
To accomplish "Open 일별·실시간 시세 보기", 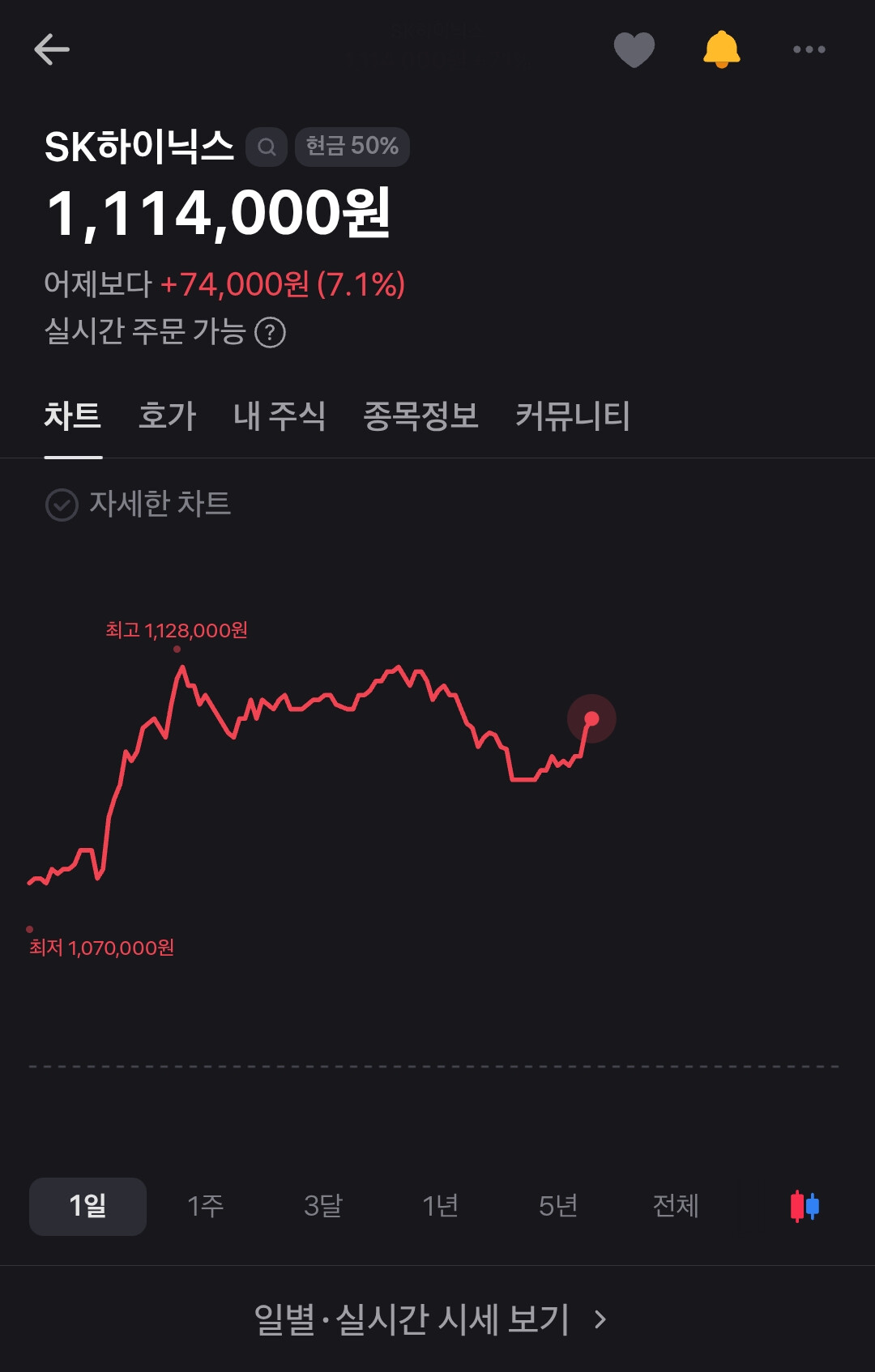I will pos(429,1319).
